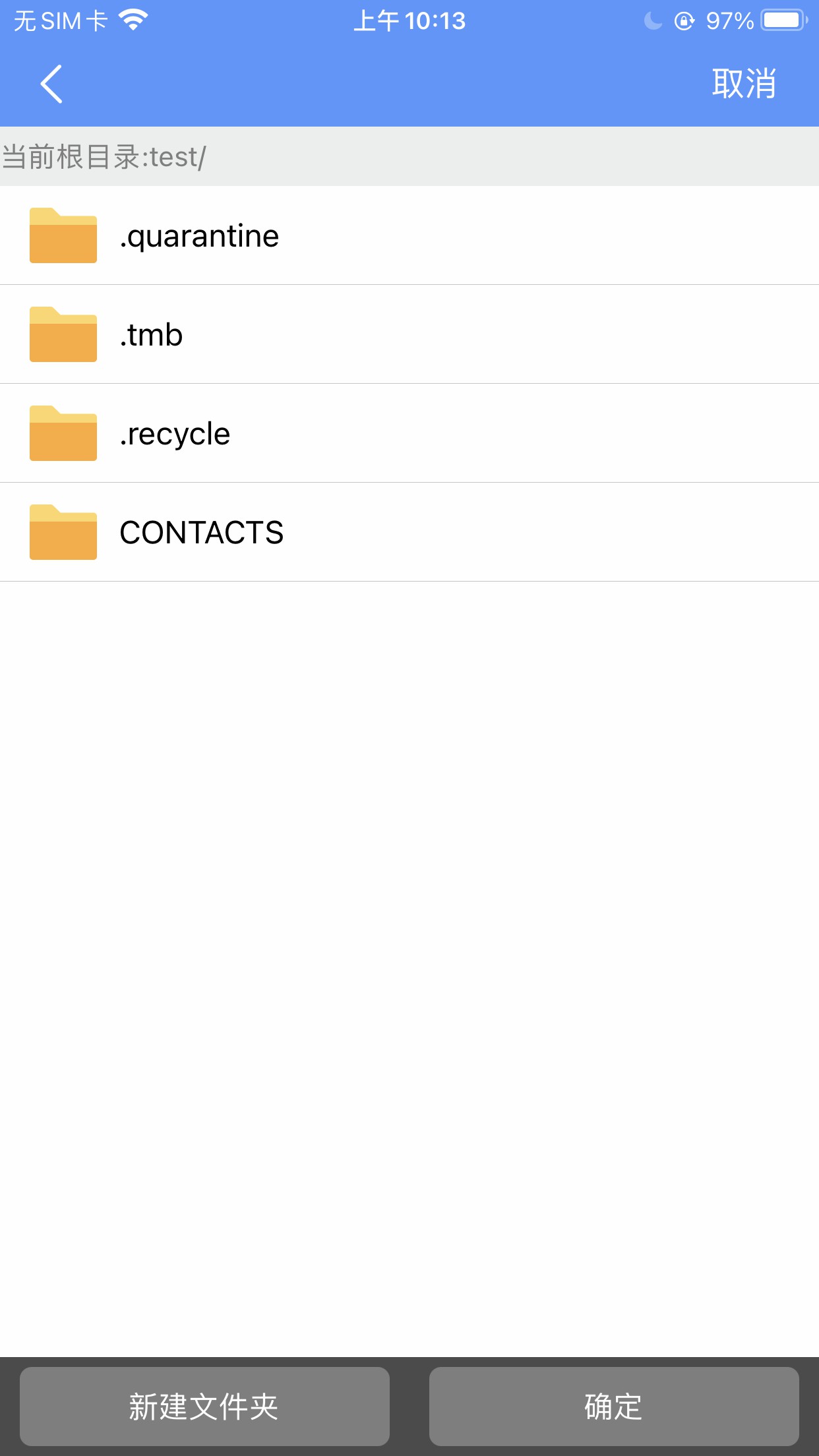819x1456 pixels.
Task: Open the .tmb folder icon
Action: pyautogui.click(x=63, y=334)
